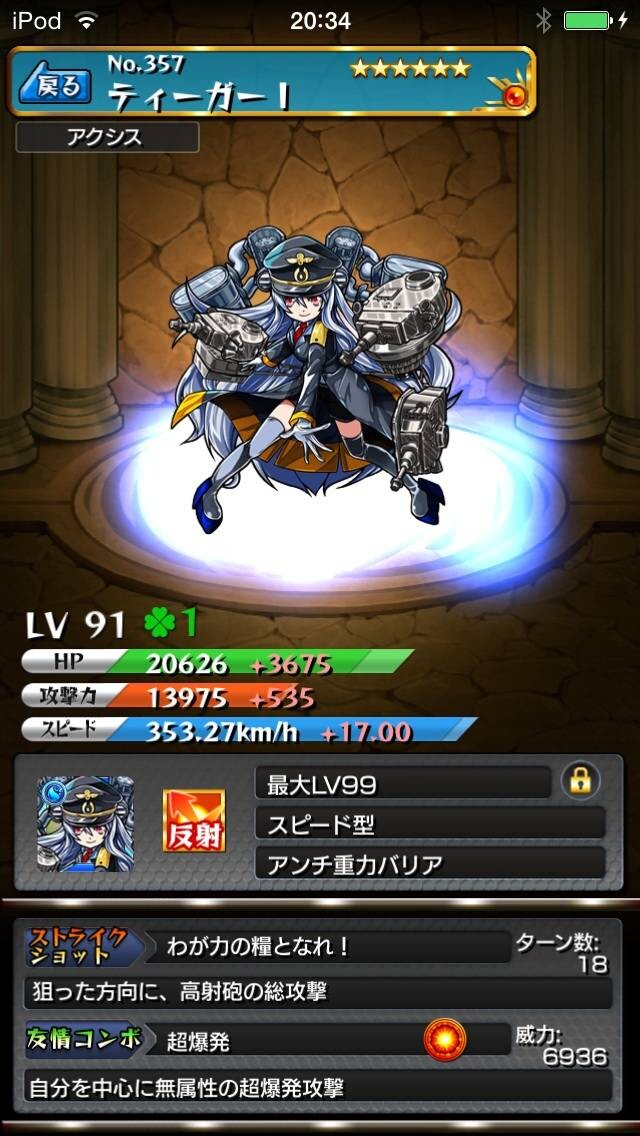Toggle the favorite lock icon
Viewport: 640px width, 1136px height.
click(x=580, y=781)
